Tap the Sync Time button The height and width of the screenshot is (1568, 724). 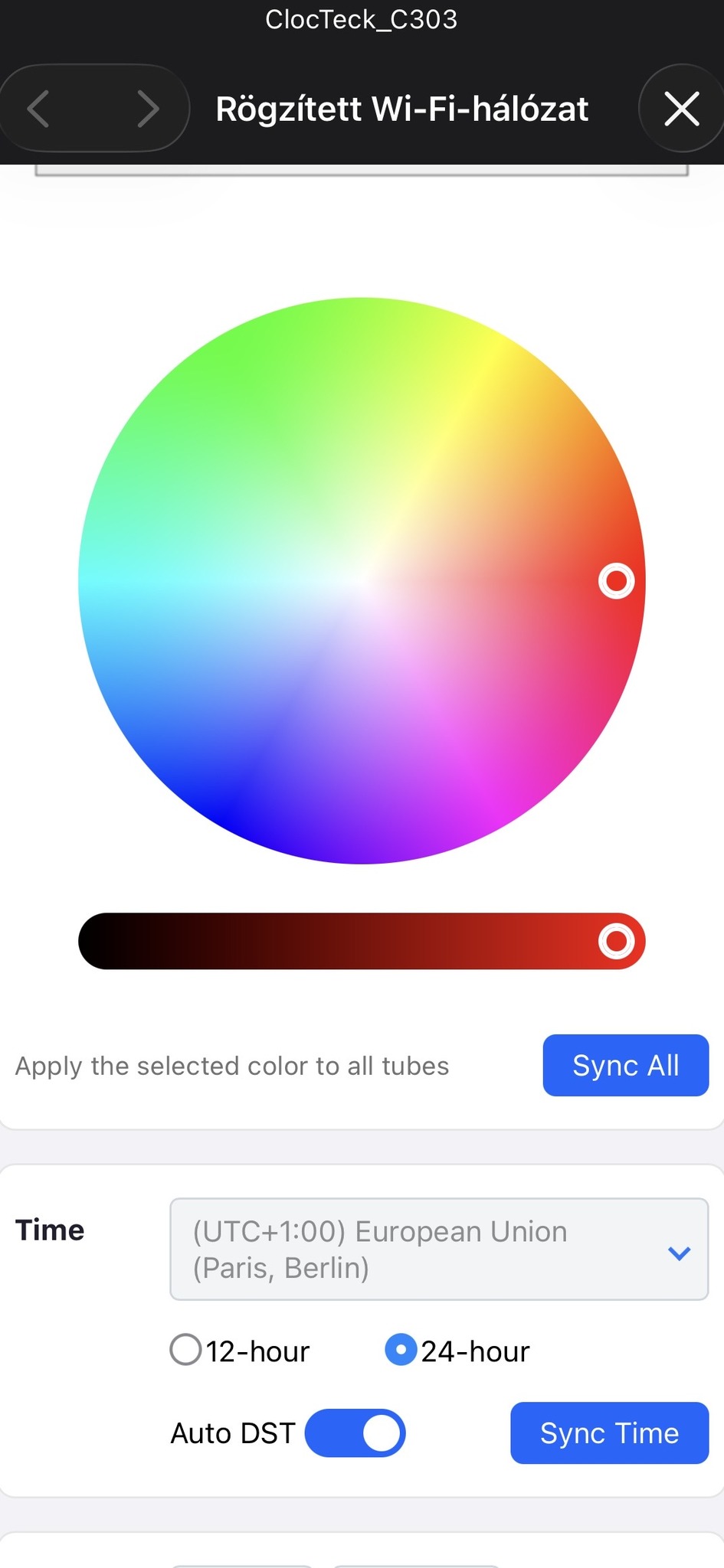609,1432
